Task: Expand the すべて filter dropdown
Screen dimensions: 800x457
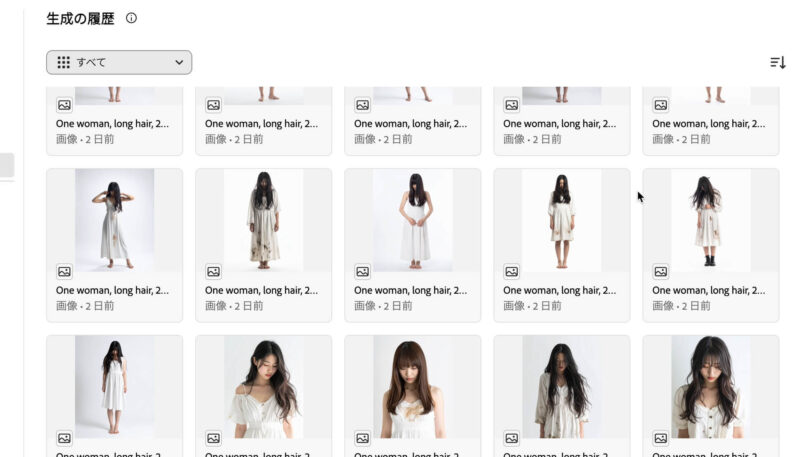Action: point(119,62)
